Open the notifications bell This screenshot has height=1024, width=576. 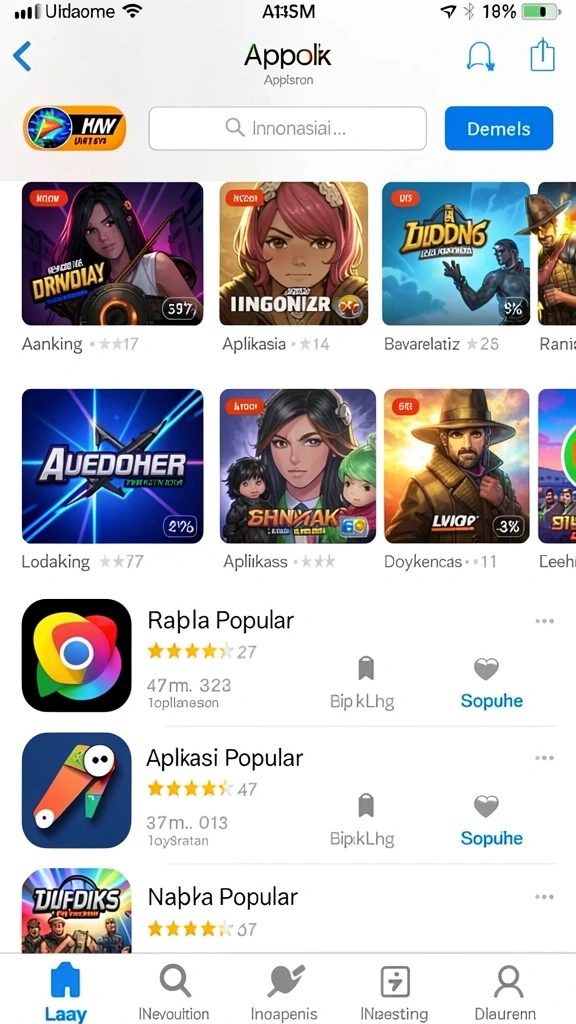[481, 56]
